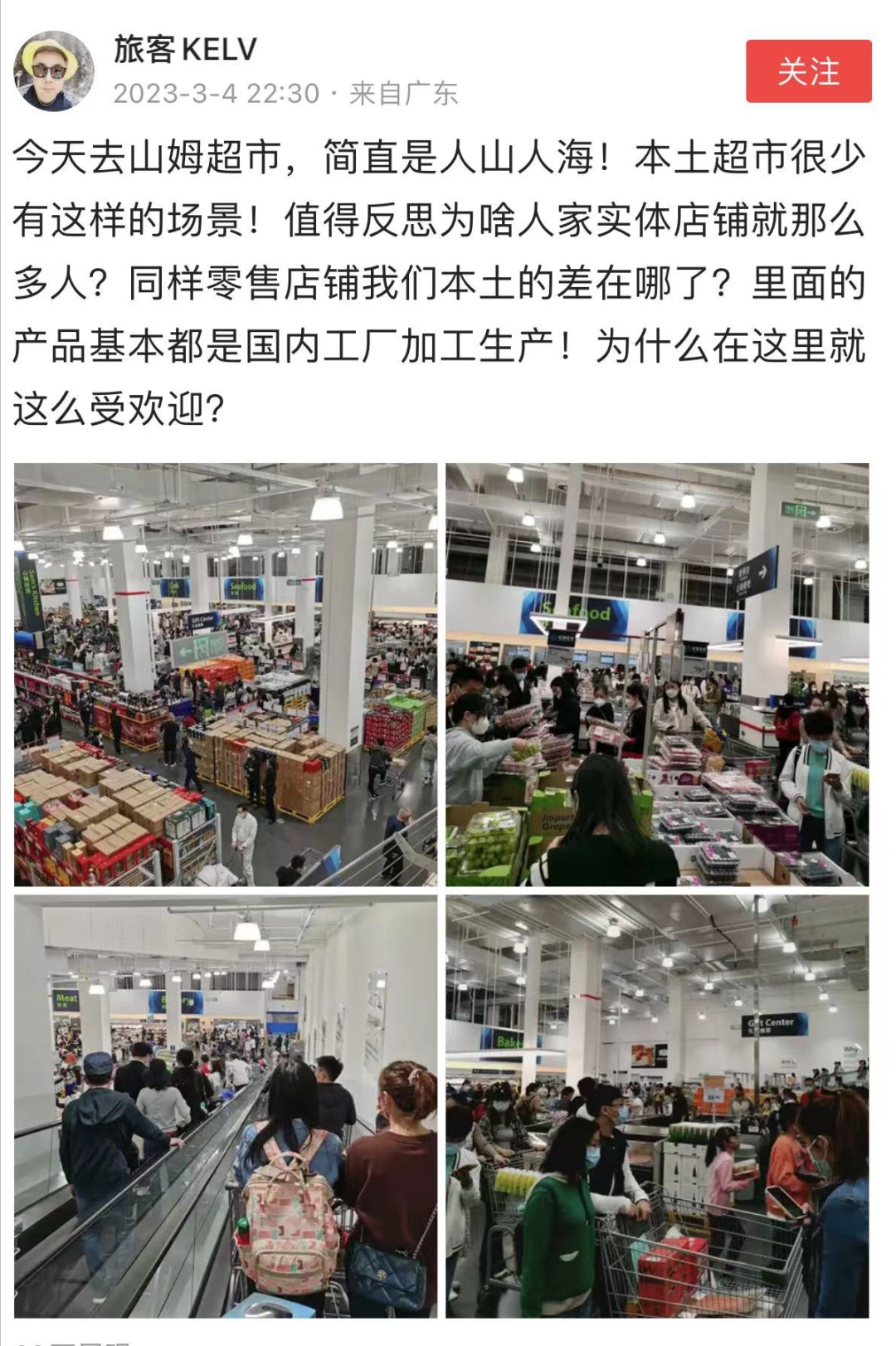Enlarge the photo of people on the escalator
Image resolution: width=896 pixels, height=1346 pixels.
(x=226, y=1105)
